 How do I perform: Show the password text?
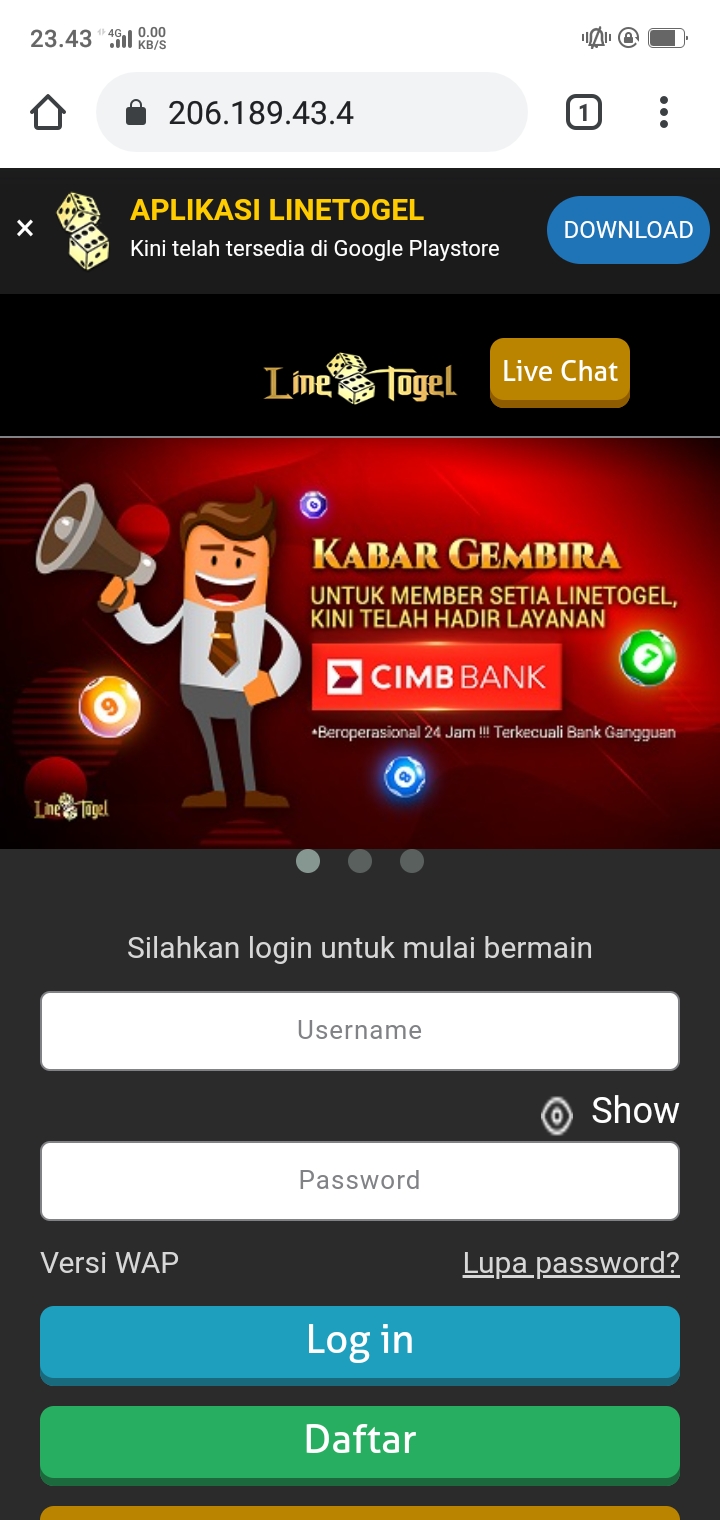pos(610,1112)
